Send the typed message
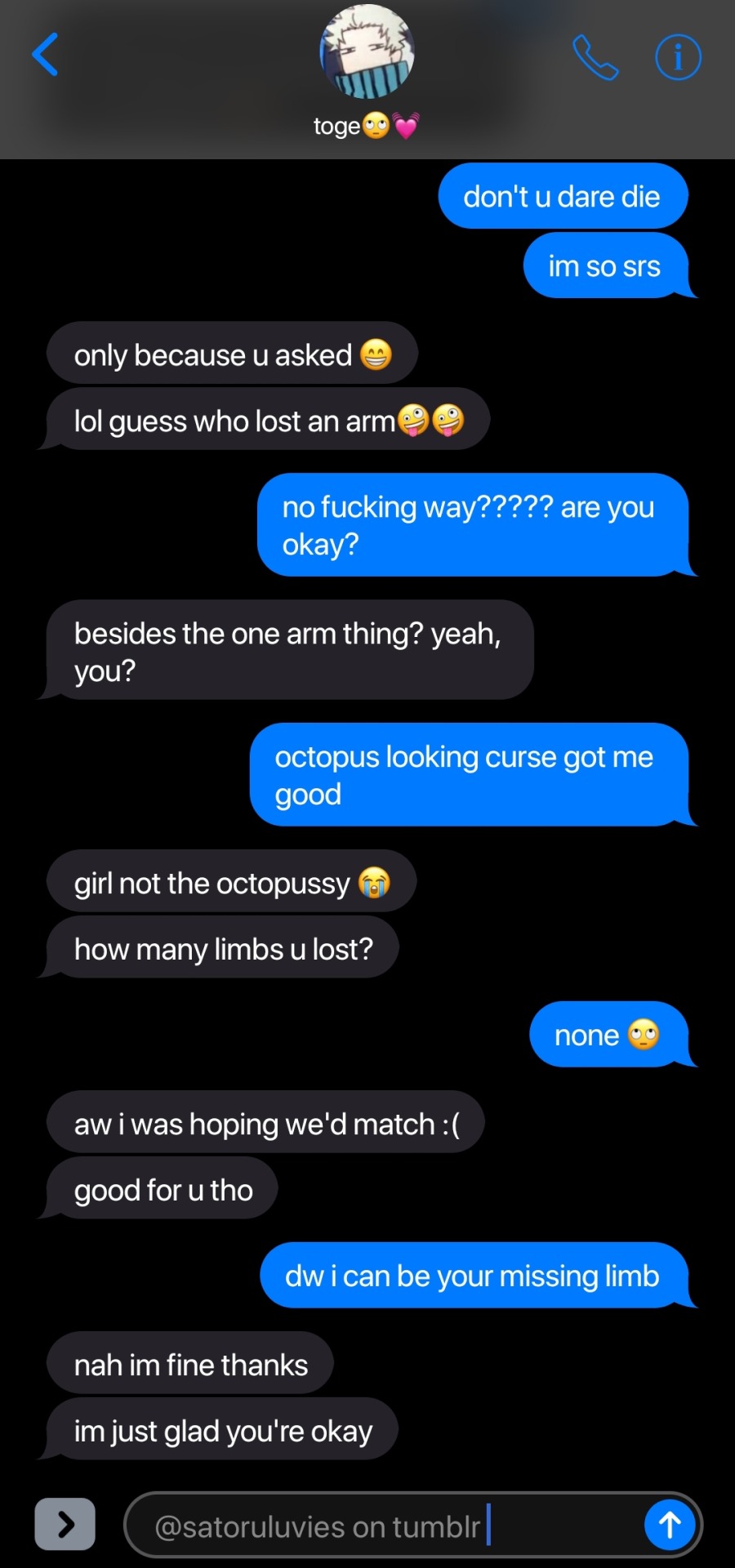 (670, 1525)
